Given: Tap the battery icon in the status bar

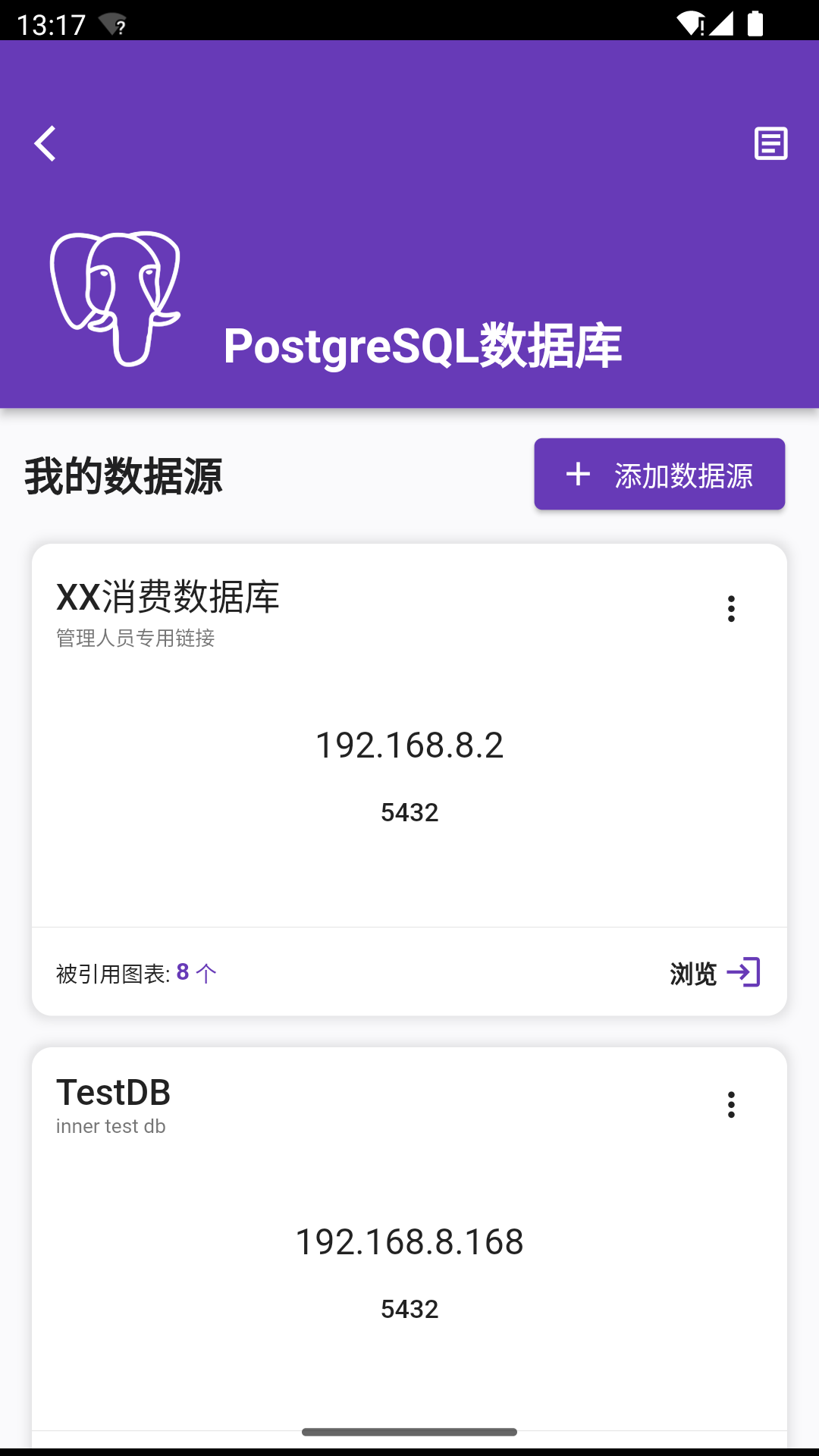Looking at the screenshot, I should coord(753,22).
